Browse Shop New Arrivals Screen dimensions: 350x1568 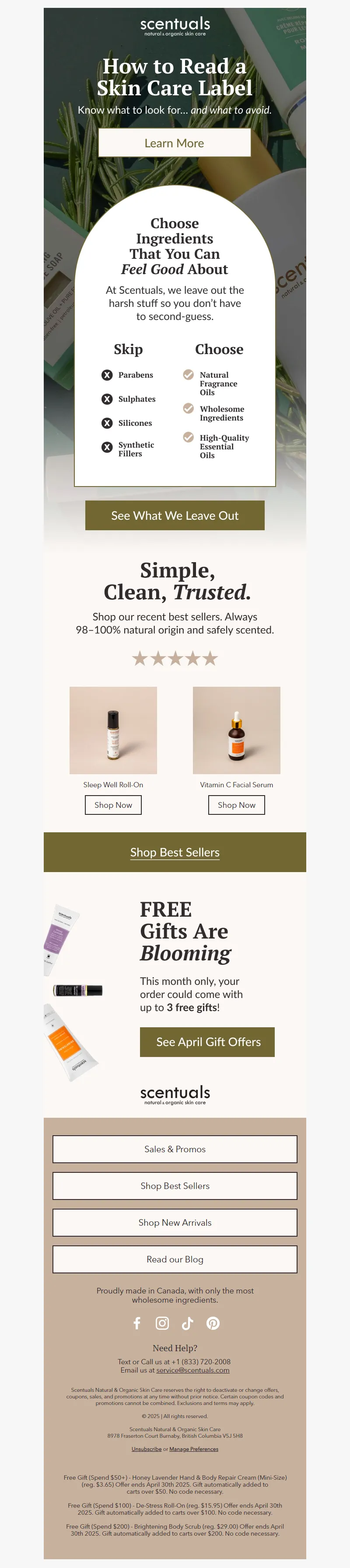175,1222
